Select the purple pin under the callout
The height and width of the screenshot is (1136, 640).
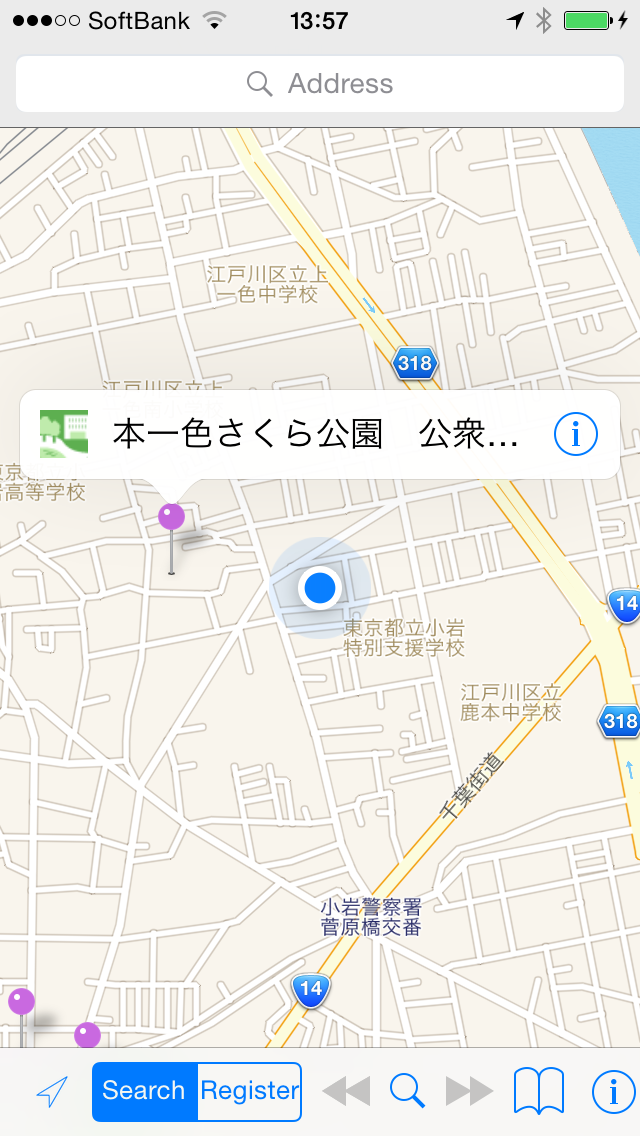tap(172, 517)
